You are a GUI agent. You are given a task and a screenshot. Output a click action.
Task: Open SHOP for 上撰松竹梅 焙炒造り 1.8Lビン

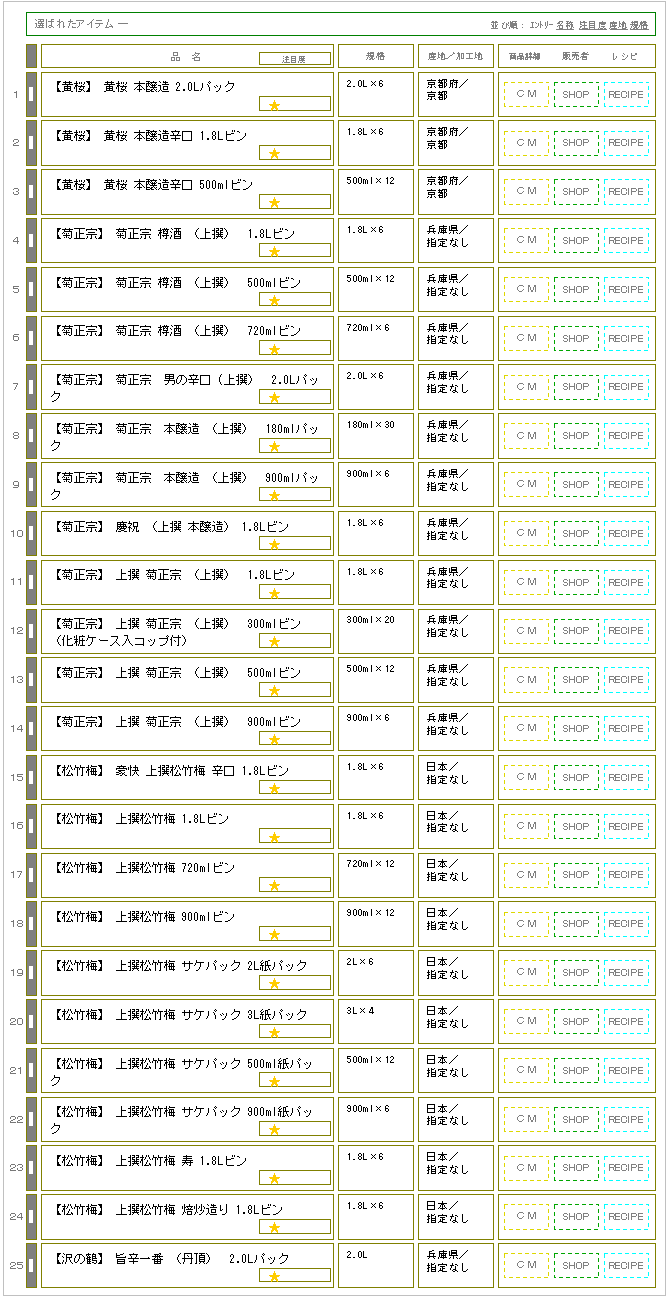click(x=576, y=1216)
